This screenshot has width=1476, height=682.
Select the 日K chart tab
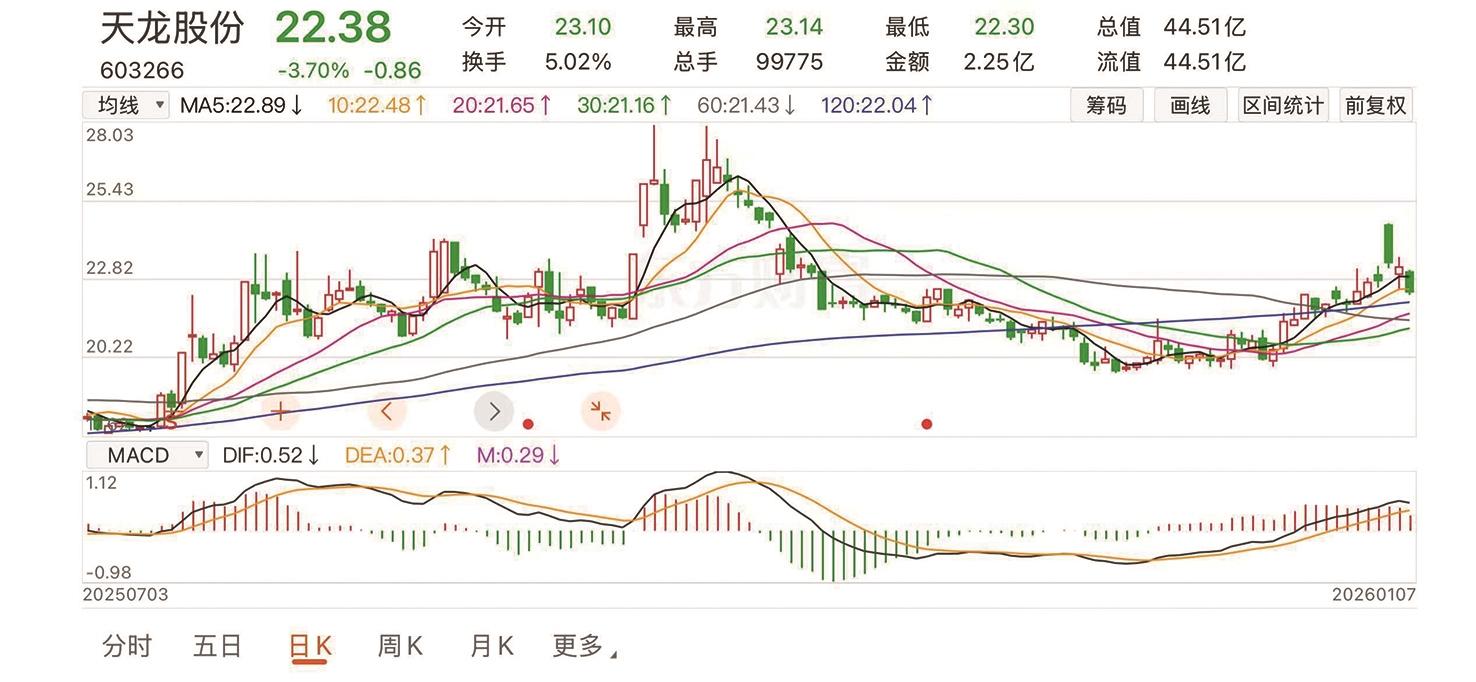coord(309,647)
